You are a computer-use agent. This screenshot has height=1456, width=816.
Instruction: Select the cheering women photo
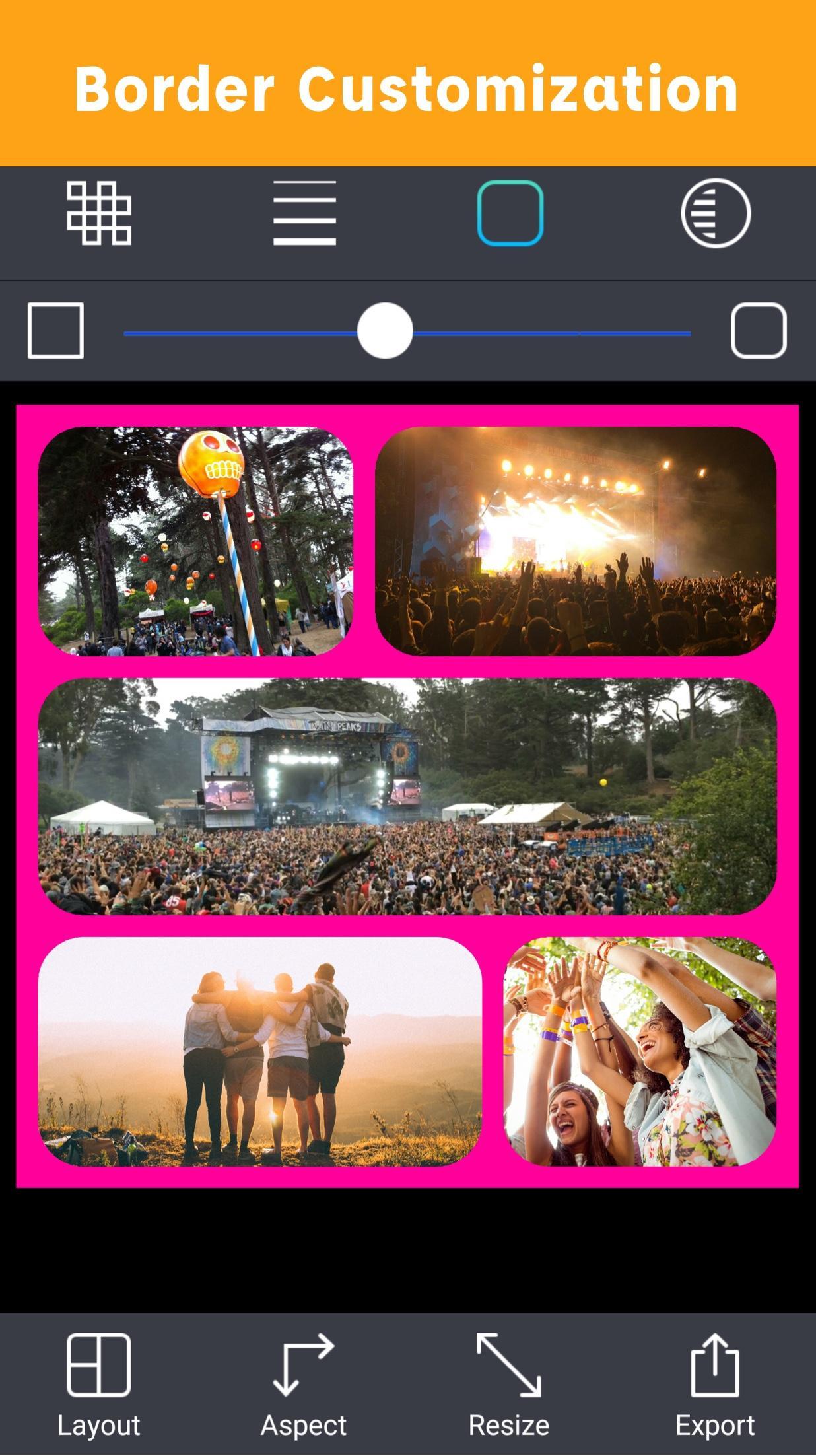click(640, 1052)
